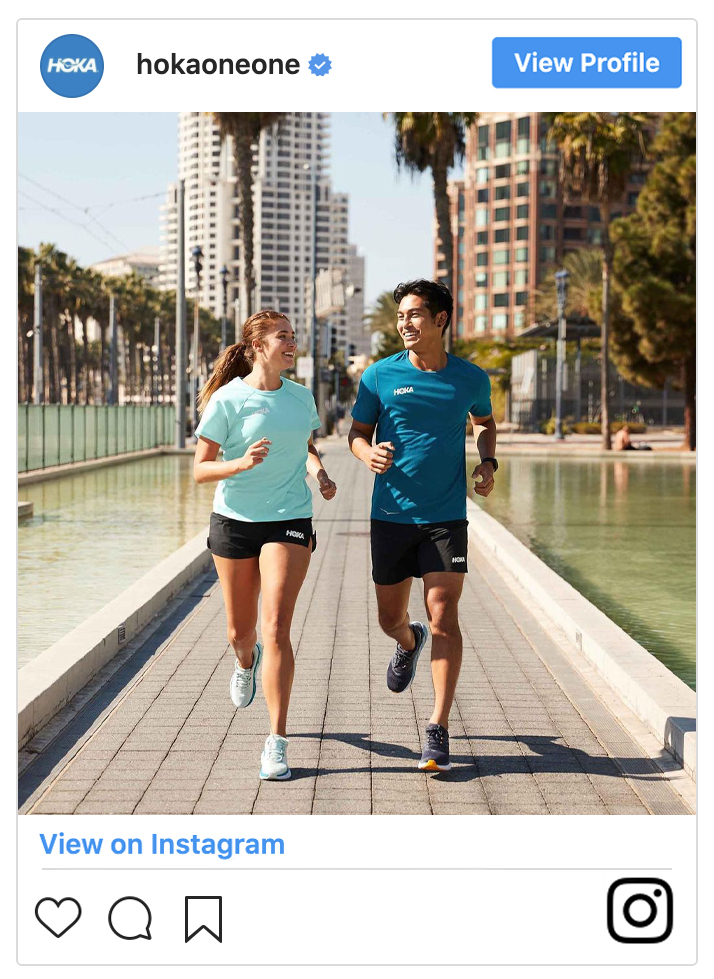Like this post with the heart icon

(x=58, y=917)
